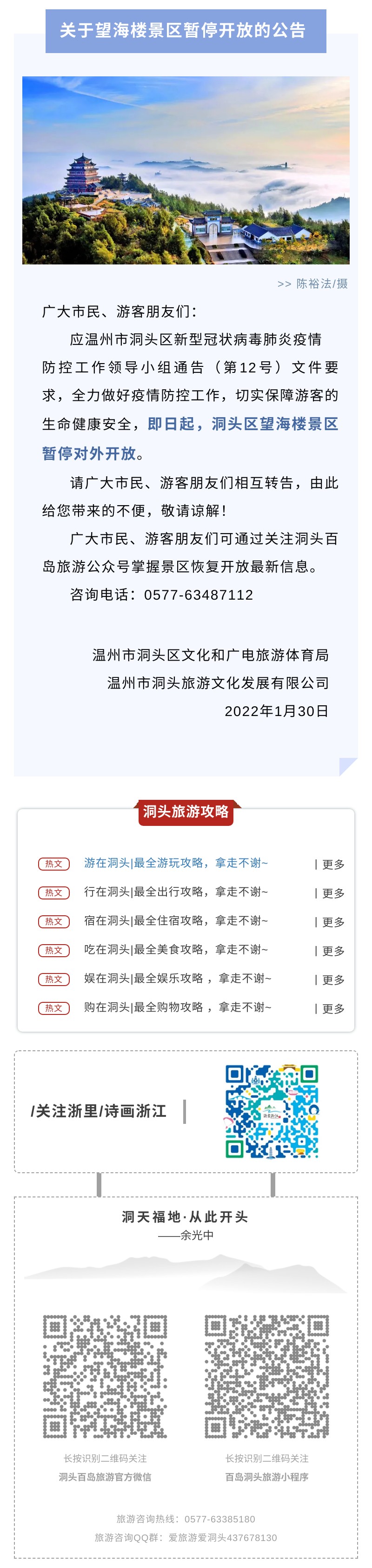Open the 购在洞头 最全购物攻略 article
372x1568 pixels.
178,1007
